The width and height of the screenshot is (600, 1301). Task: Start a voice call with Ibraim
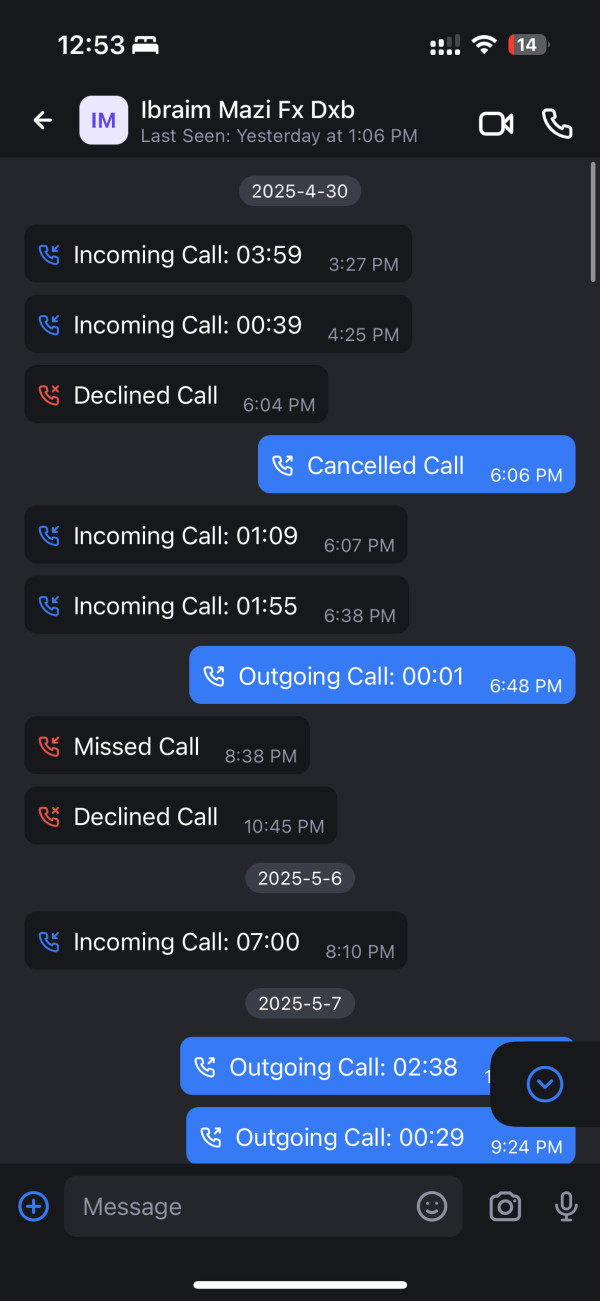tap(557, 123)
